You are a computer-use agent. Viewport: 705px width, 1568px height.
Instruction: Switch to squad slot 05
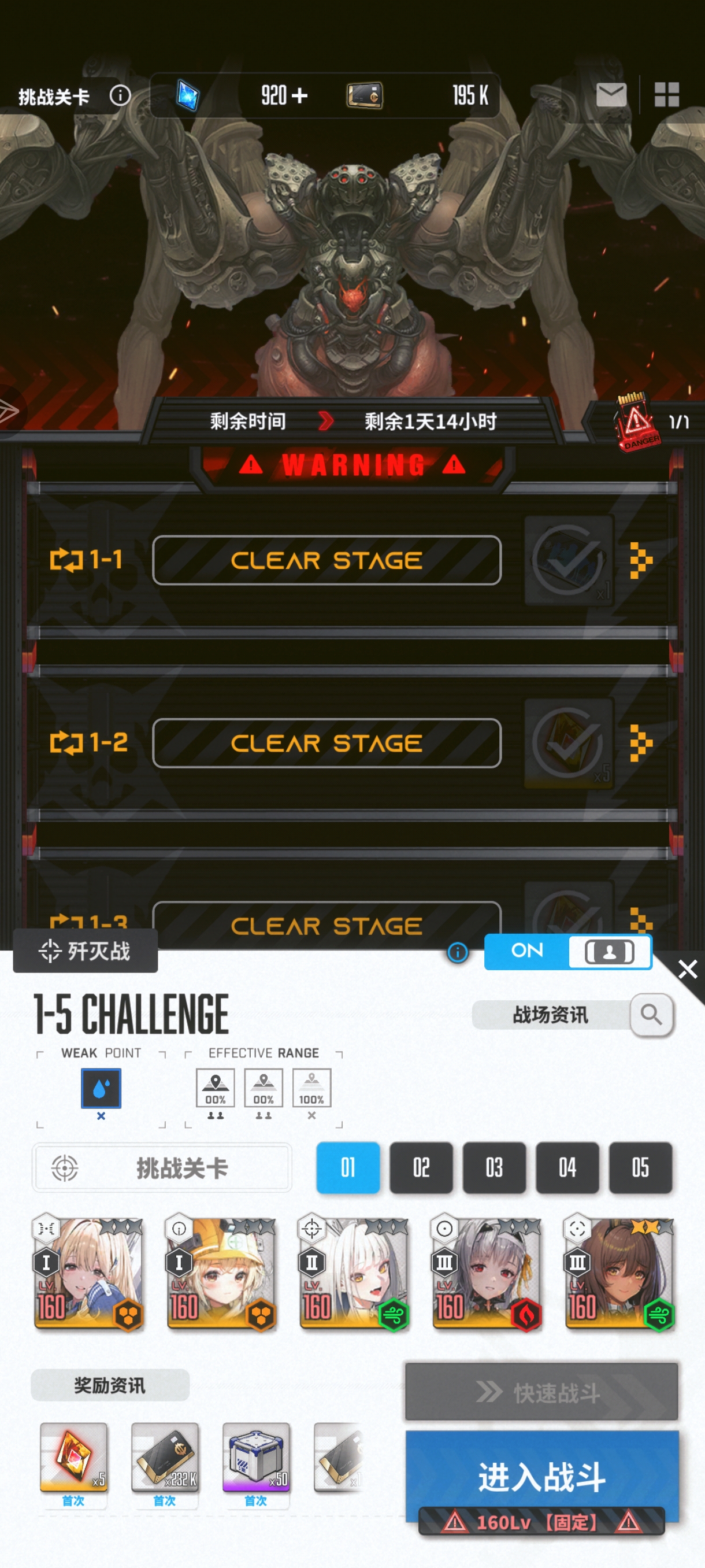pyautogui.click(x=640, y=1167)
